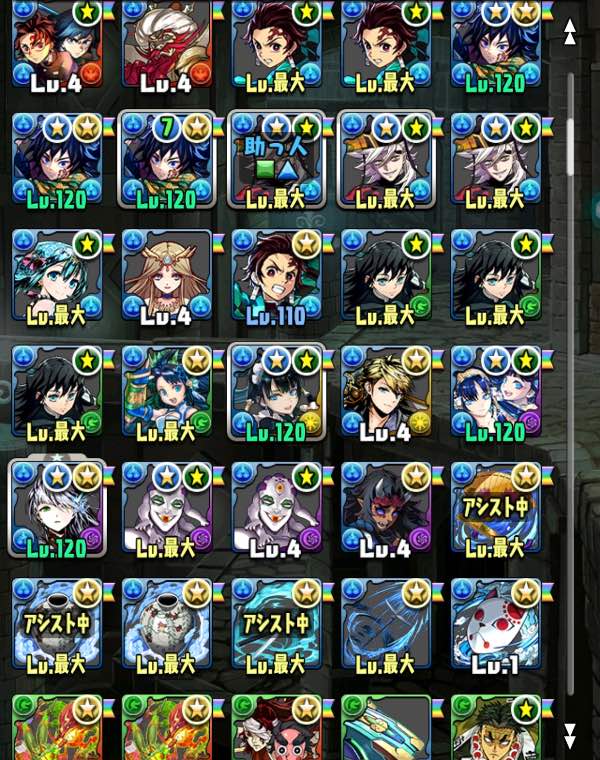Open the white-haired Lv.120 card with eyepatch
Viewport: 600px width, 760px height.
57,508
